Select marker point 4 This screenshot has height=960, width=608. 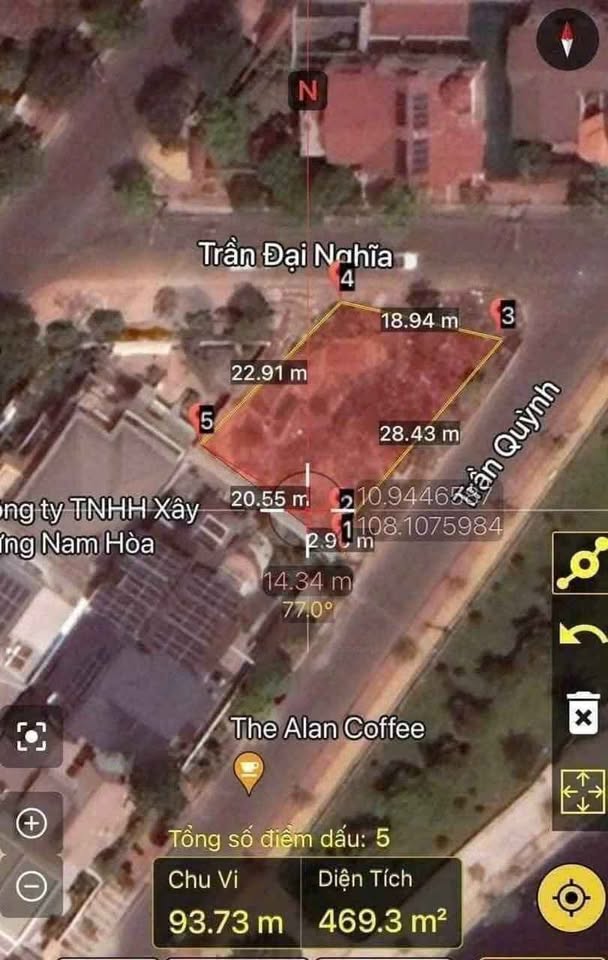(x=345, y=279)
